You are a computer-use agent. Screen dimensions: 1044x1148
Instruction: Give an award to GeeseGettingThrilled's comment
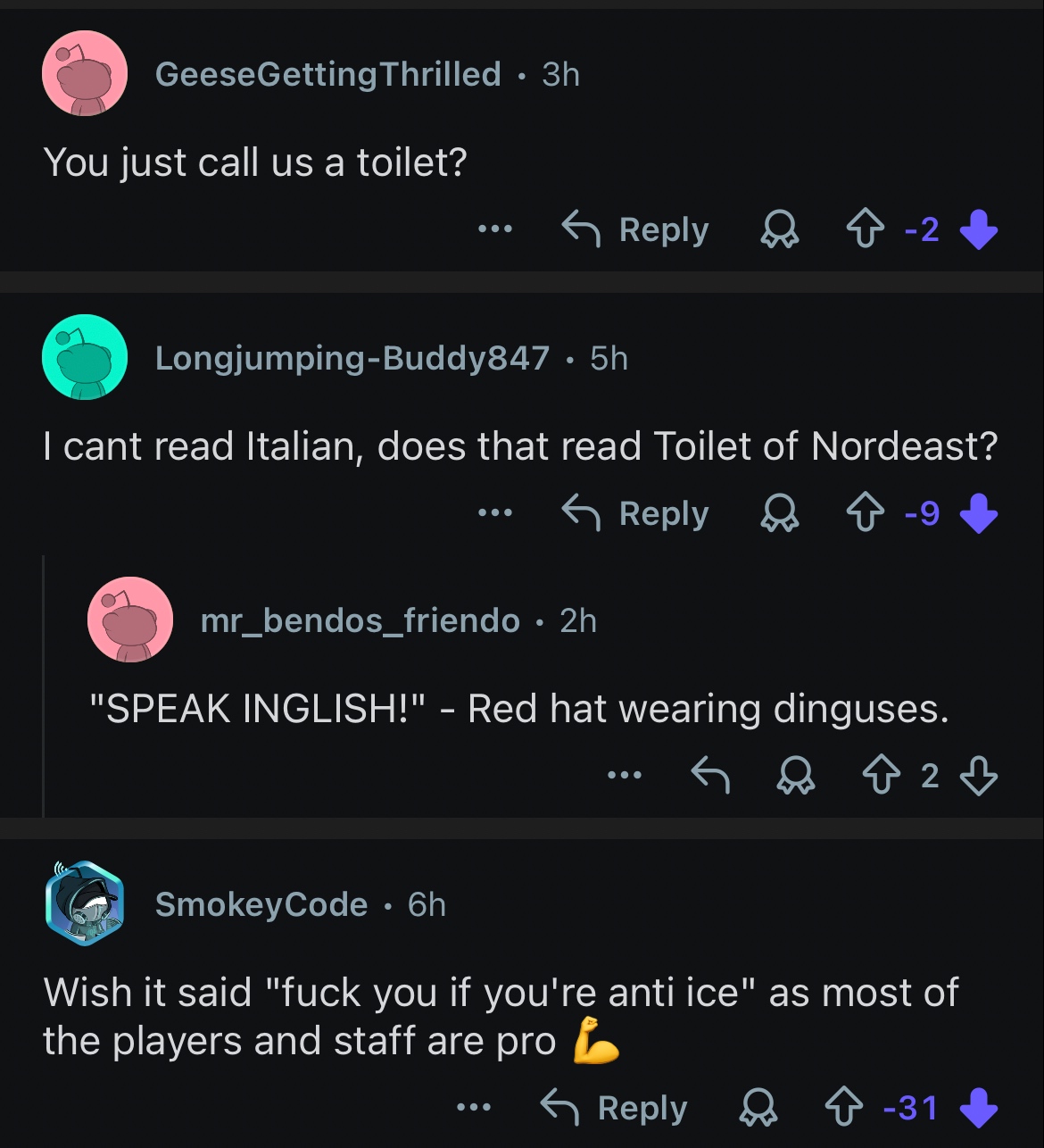tap(779, 229)
